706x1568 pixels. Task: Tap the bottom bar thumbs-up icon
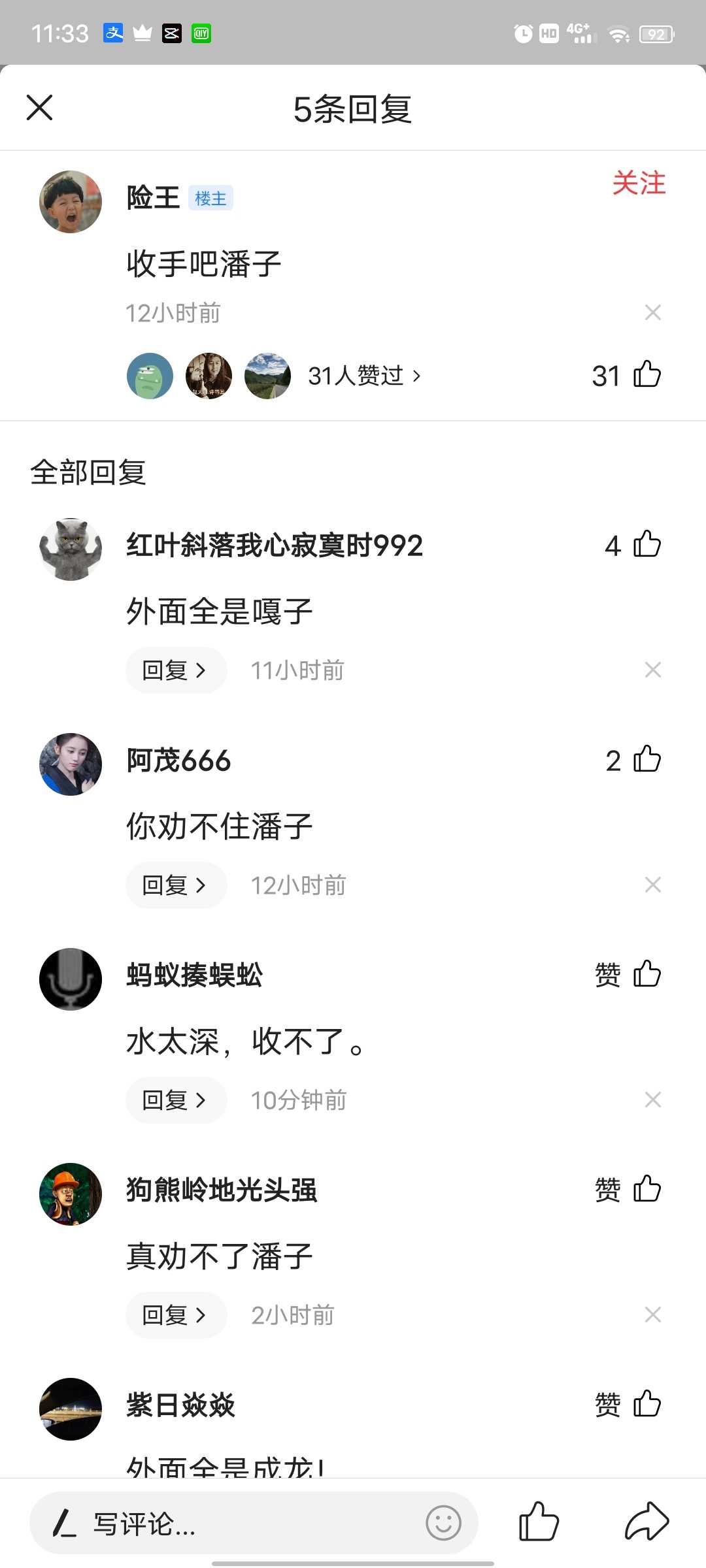pyautogui.click(x=539, y=1522)
